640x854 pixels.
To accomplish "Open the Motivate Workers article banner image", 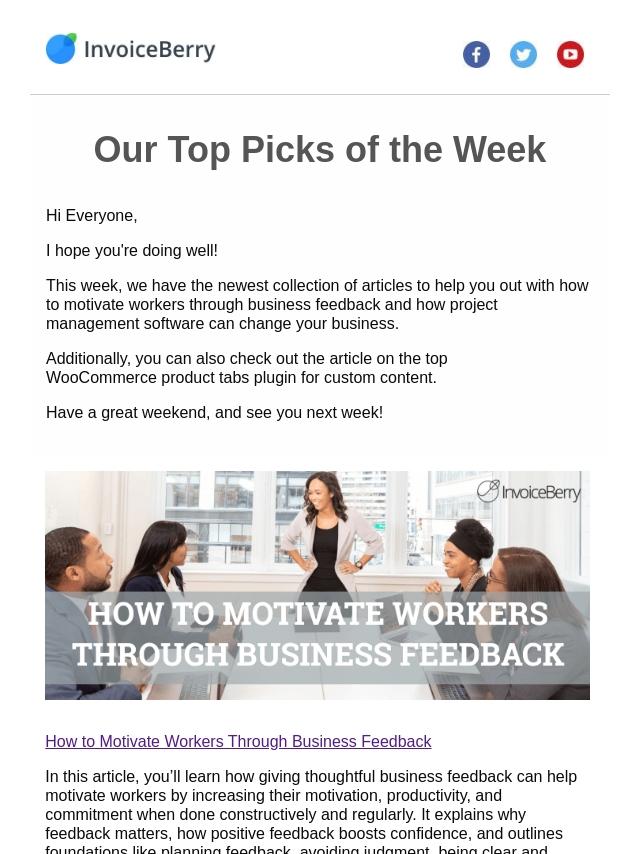I will (x=317, y=585).
